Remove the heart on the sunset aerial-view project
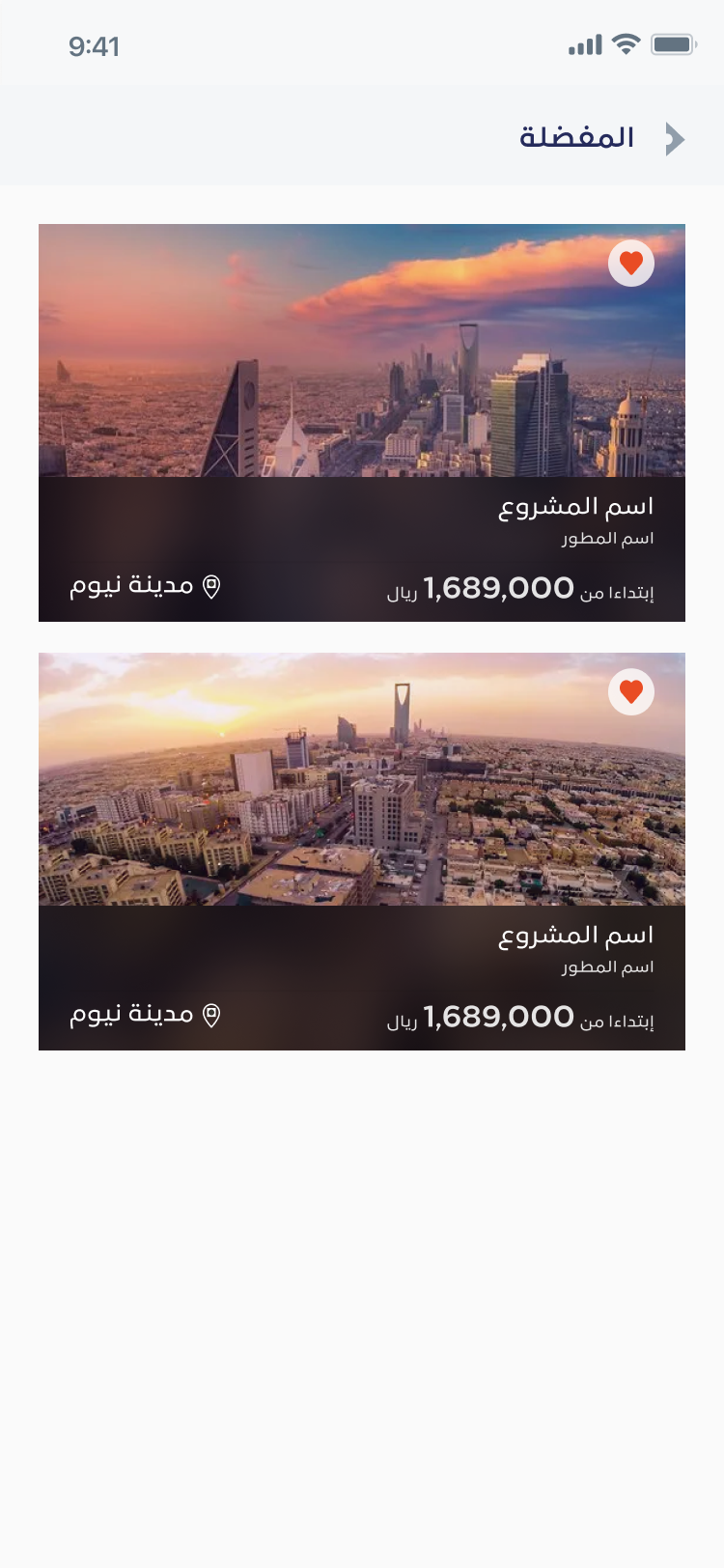Viewport: 724px width, 1568px height. click(x=631, y=691)
